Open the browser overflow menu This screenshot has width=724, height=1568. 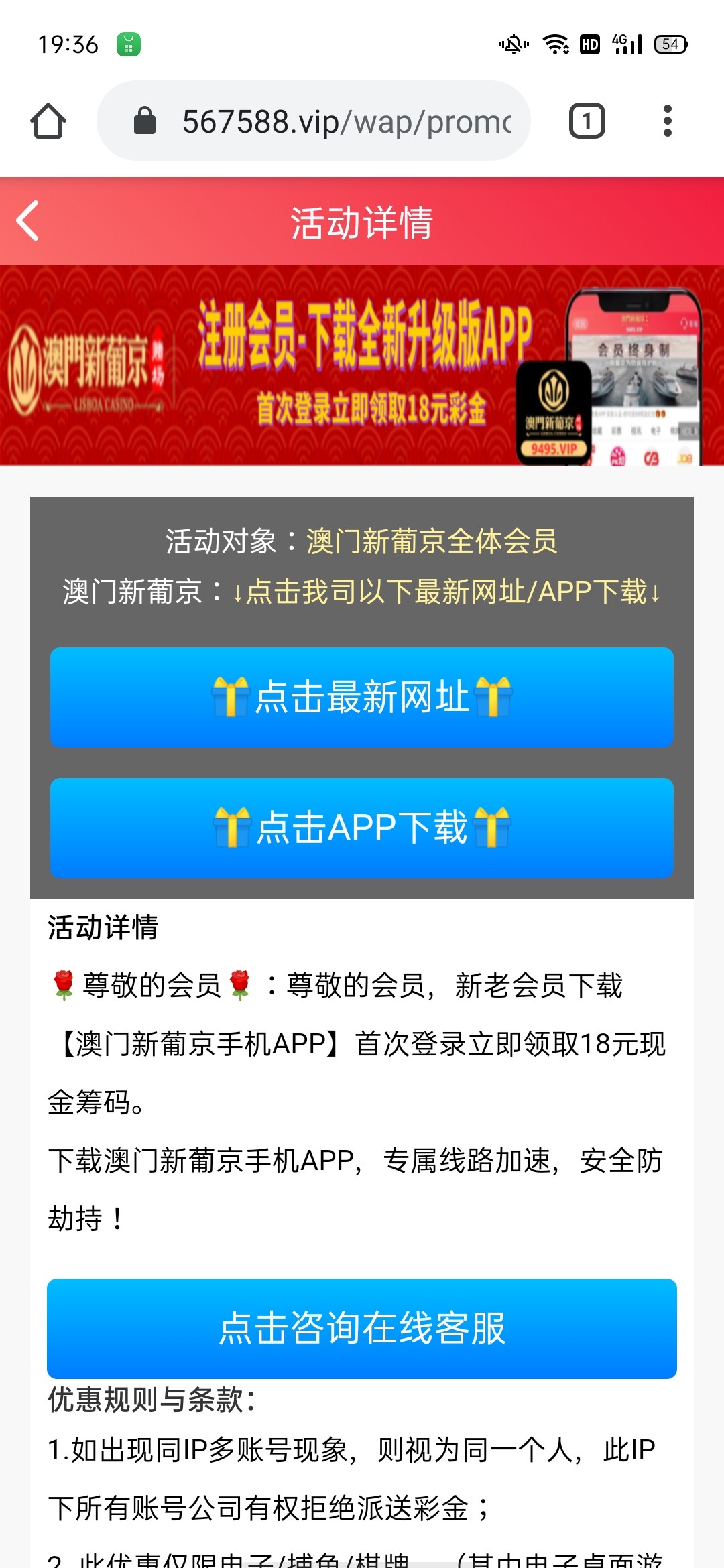click(666, 121)
